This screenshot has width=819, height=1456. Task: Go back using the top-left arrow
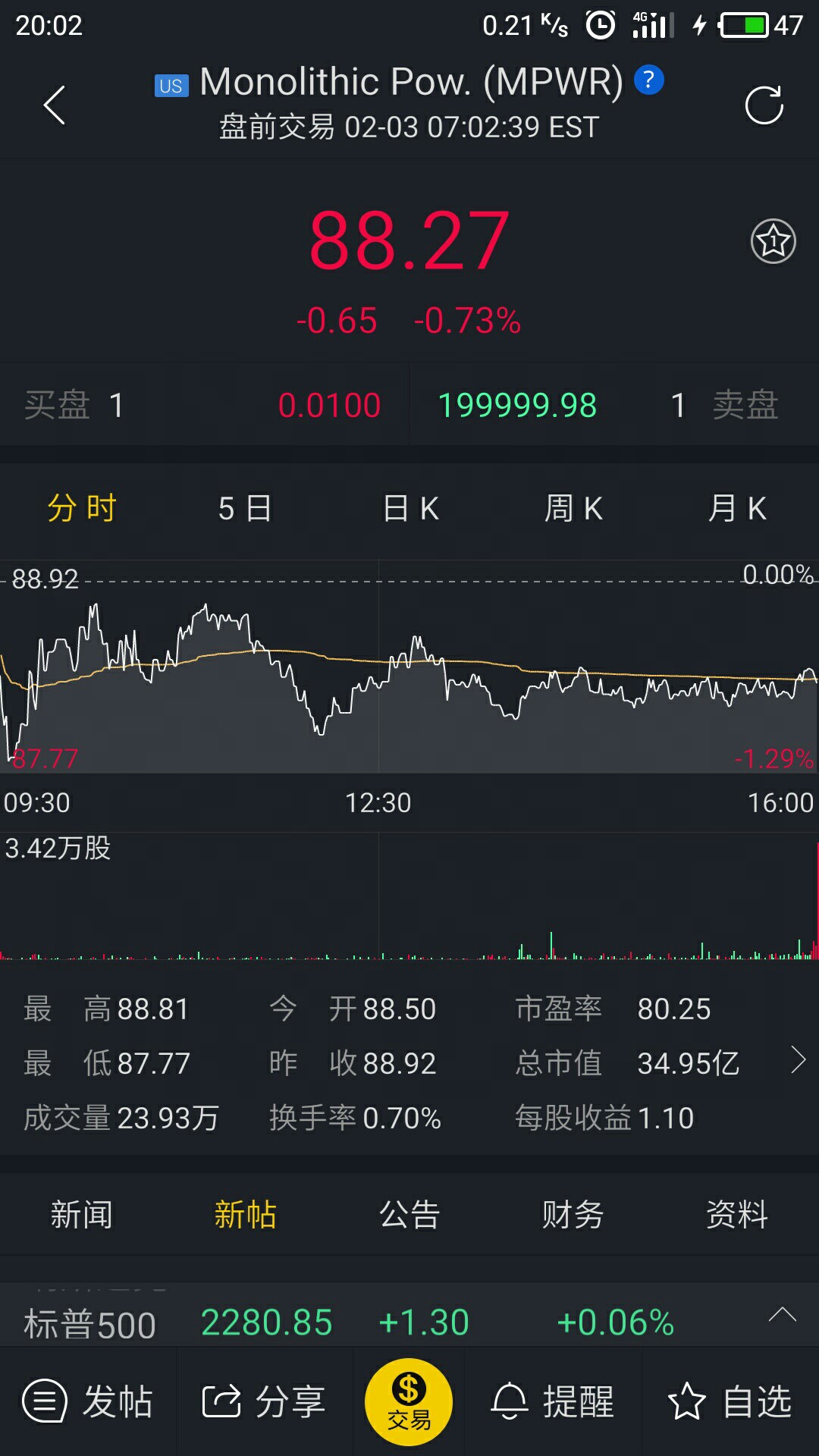[55, 105]
